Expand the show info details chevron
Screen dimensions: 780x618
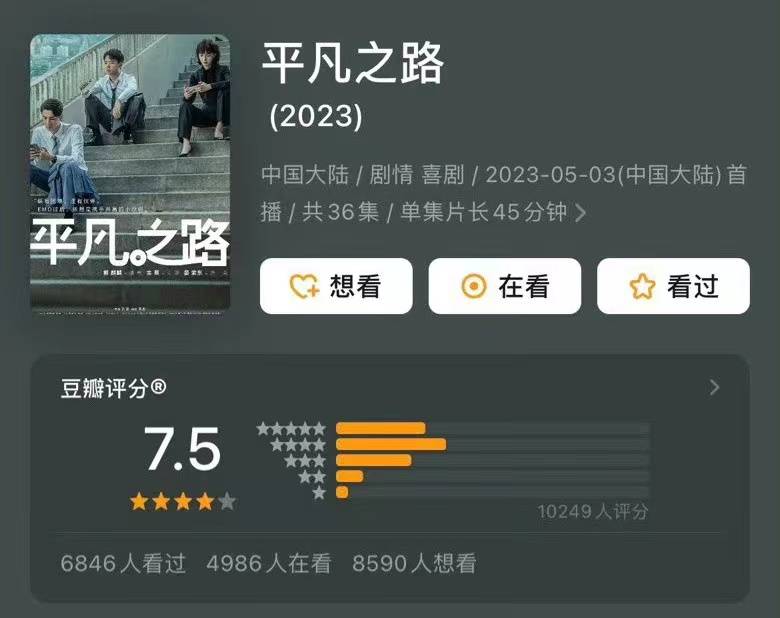click(581, 213)
